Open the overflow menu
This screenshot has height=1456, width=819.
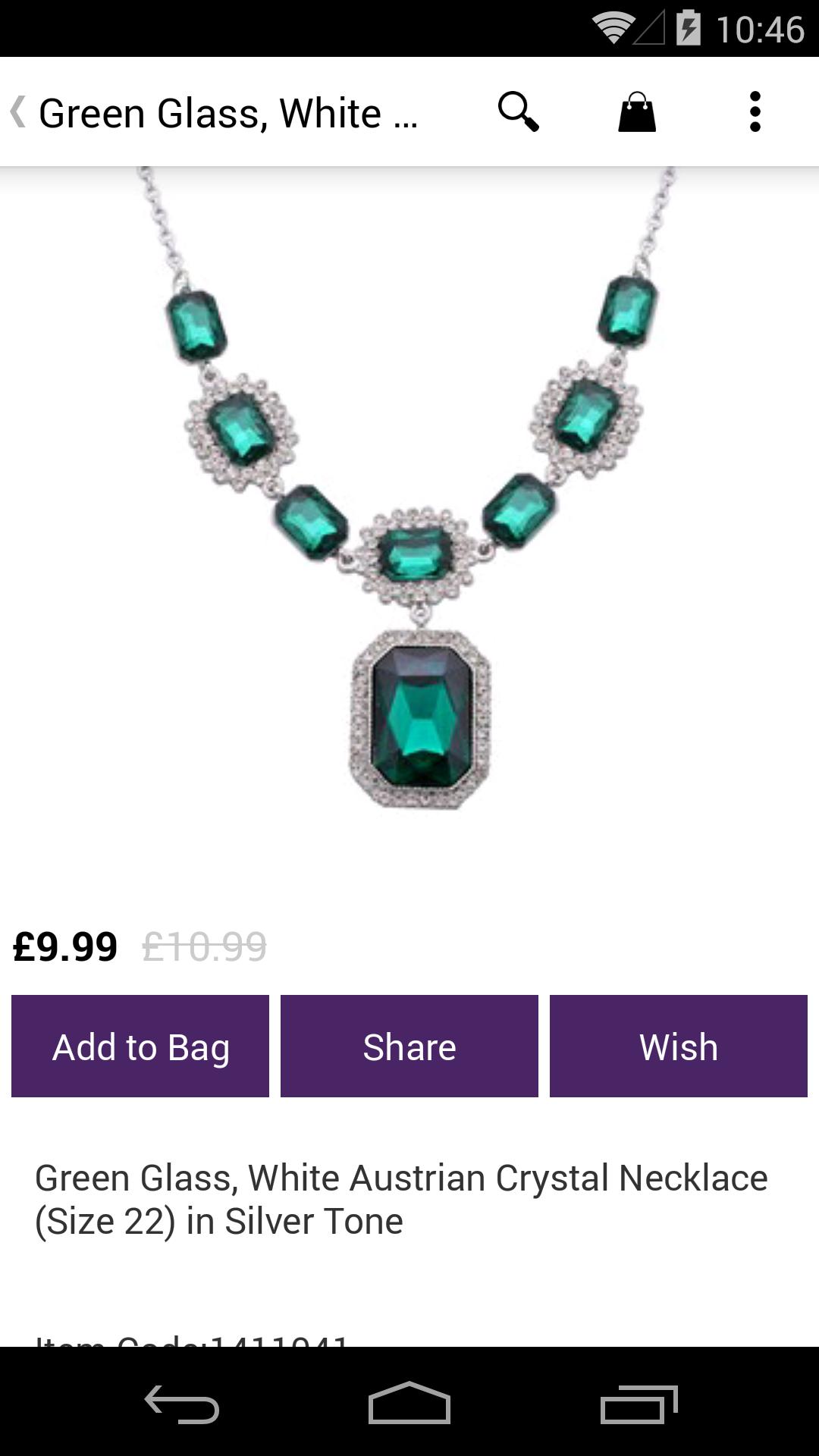pyautogui.click(x=755, y=112)
